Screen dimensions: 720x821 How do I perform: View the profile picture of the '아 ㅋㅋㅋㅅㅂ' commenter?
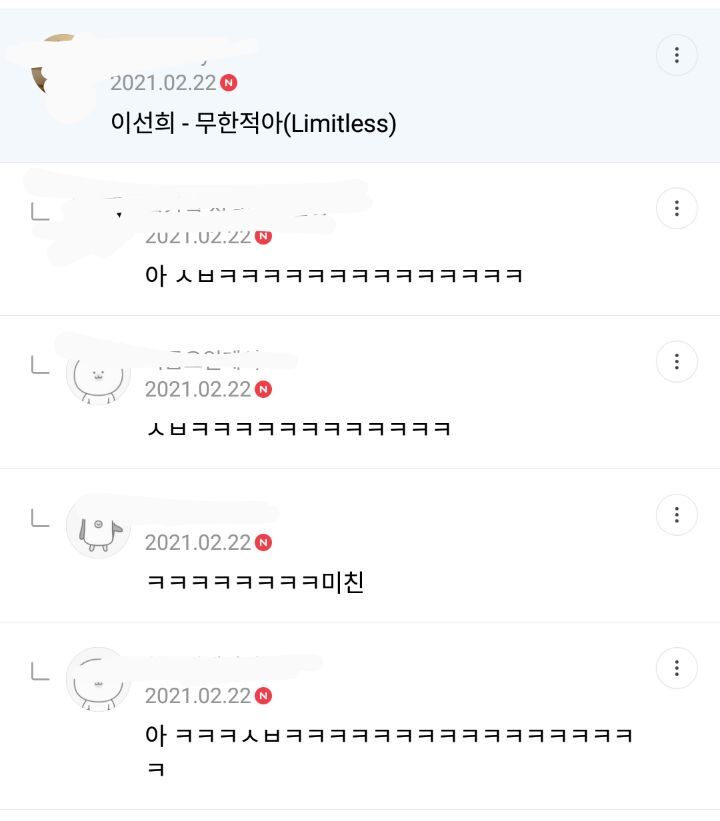click(98, 680)
